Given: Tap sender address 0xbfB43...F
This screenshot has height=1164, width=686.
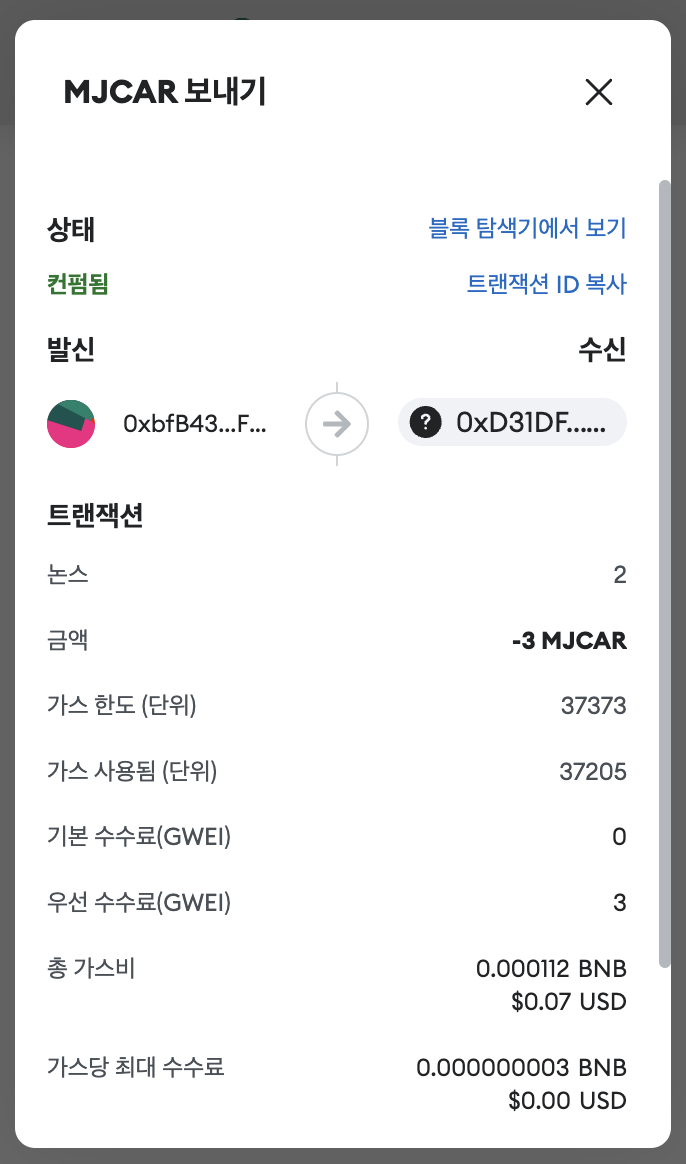Looking at the screenshot, I should click(x=195, y=424).
